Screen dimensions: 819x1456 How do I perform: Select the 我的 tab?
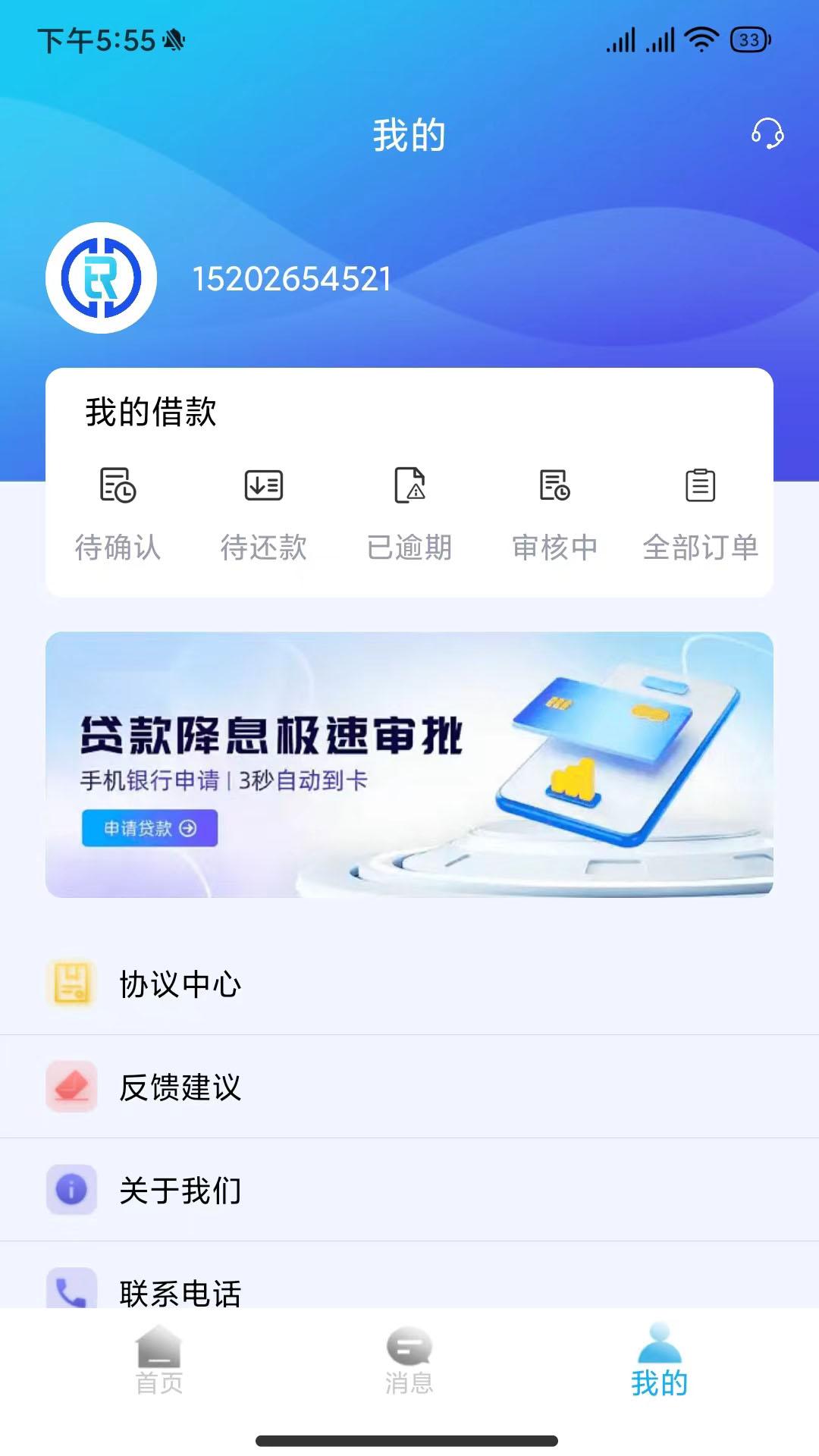coord(659,1361)
